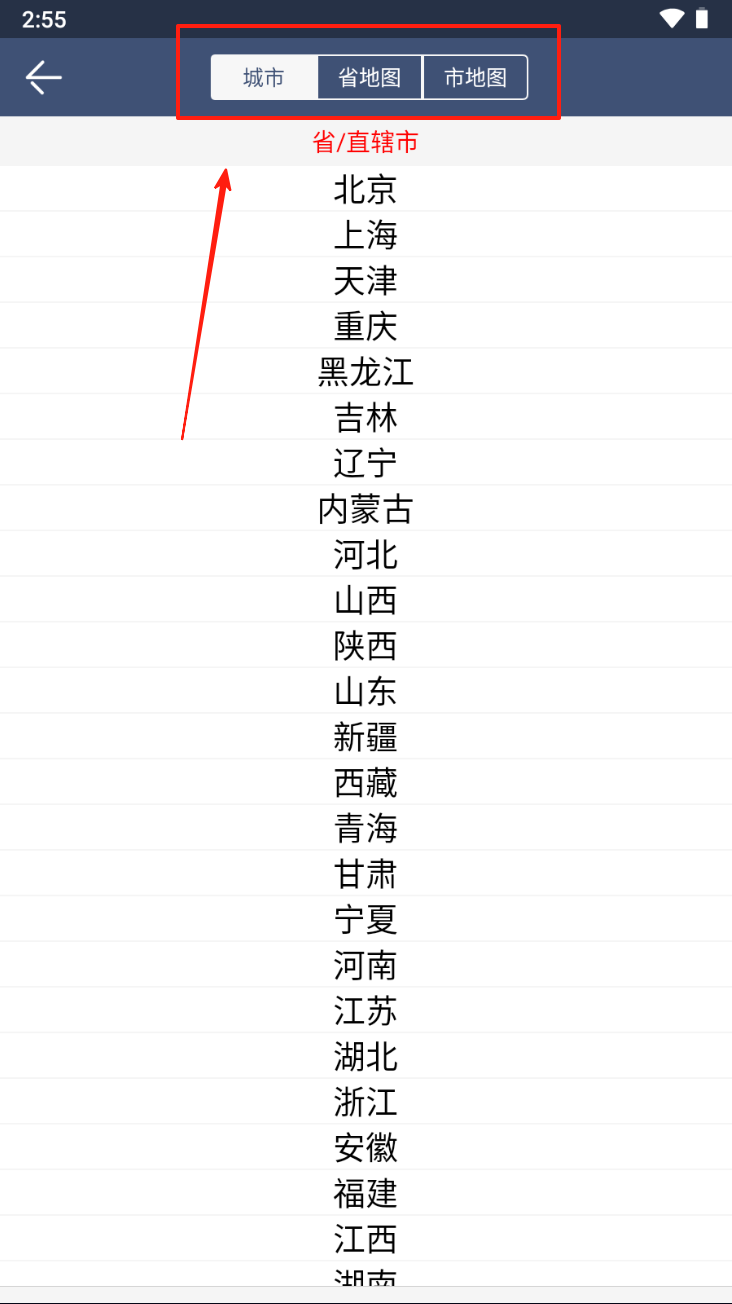Select 上海 from the list
This screenshot has height=1304, width=732.
(x=365, y=235)
